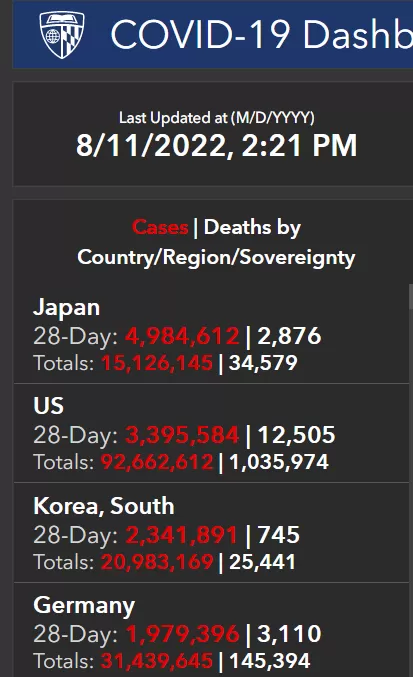Choose Germany from the country list
The height and width of the screenshot is (677, 413).
211,630
